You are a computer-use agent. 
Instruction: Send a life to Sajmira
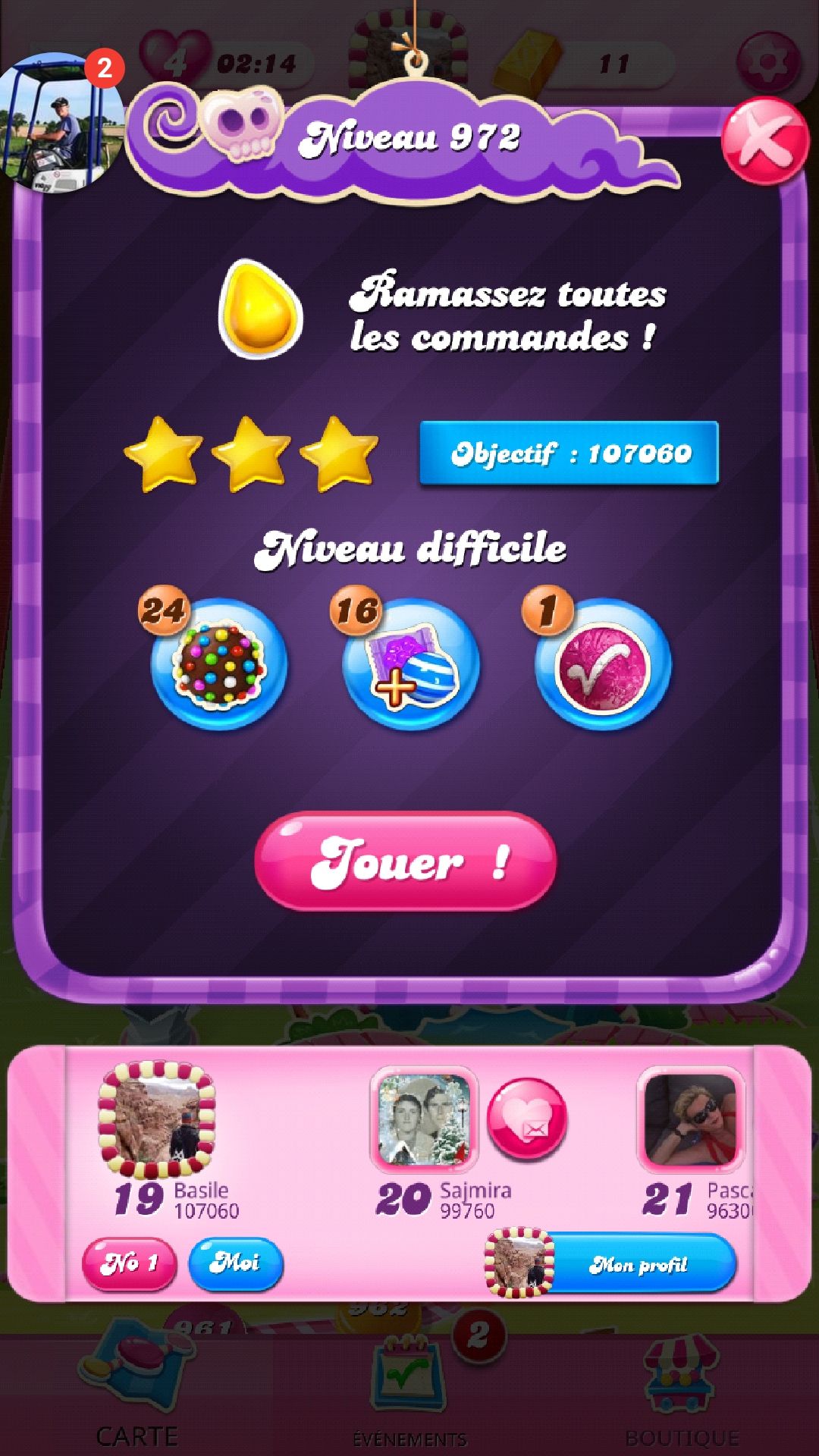pos(527,1119)
